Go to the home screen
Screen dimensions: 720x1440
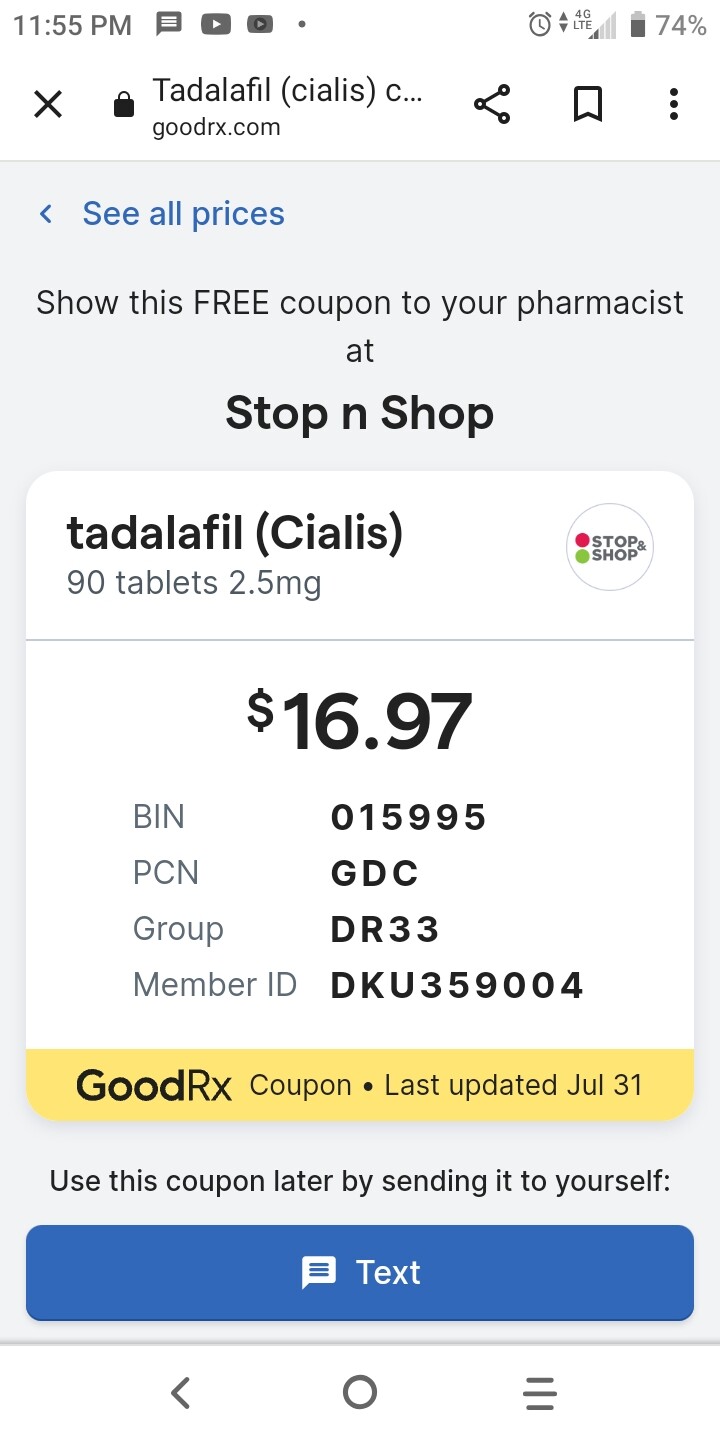(x=360, y=1392)
